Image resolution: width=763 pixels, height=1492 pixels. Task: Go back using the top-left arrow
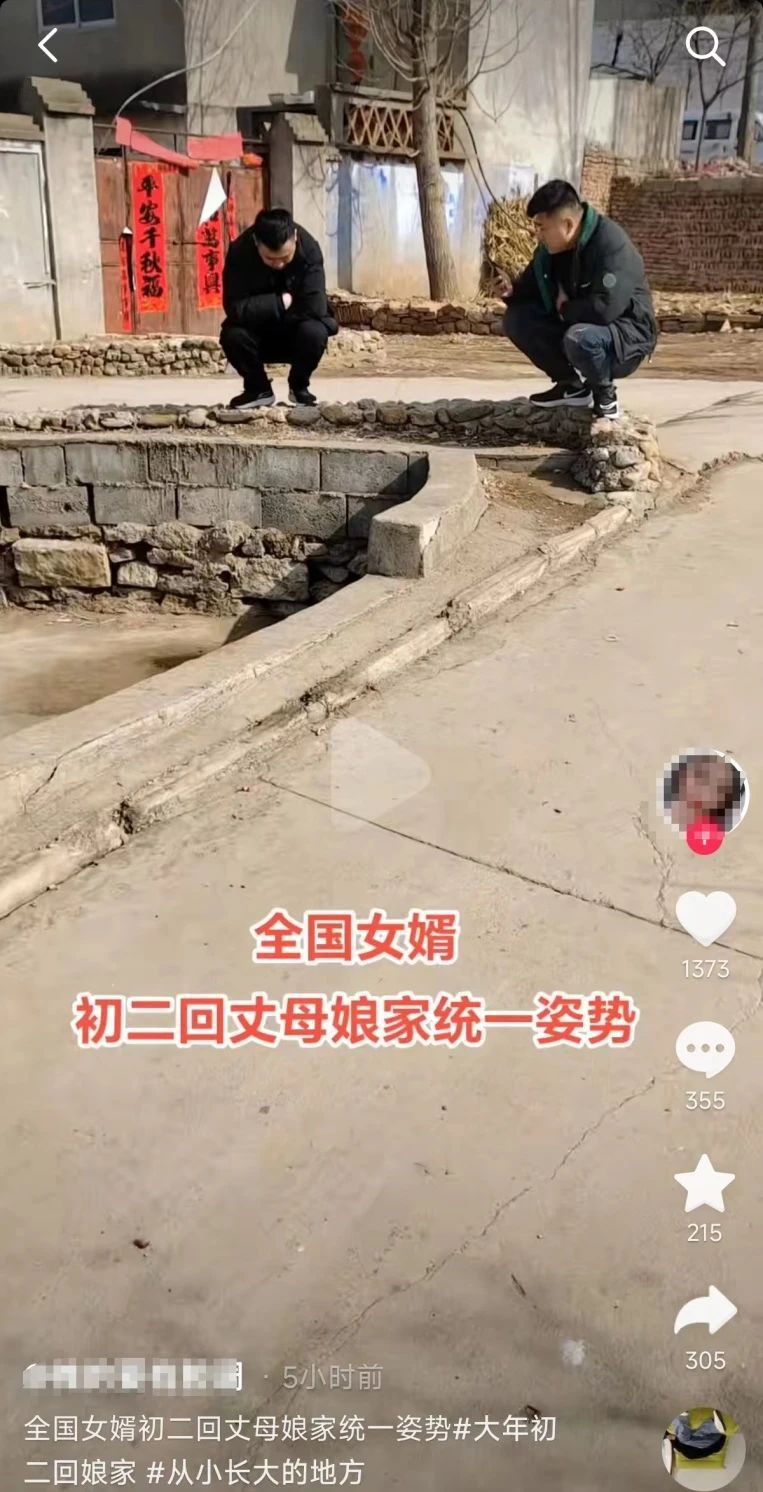pos(47,45)
